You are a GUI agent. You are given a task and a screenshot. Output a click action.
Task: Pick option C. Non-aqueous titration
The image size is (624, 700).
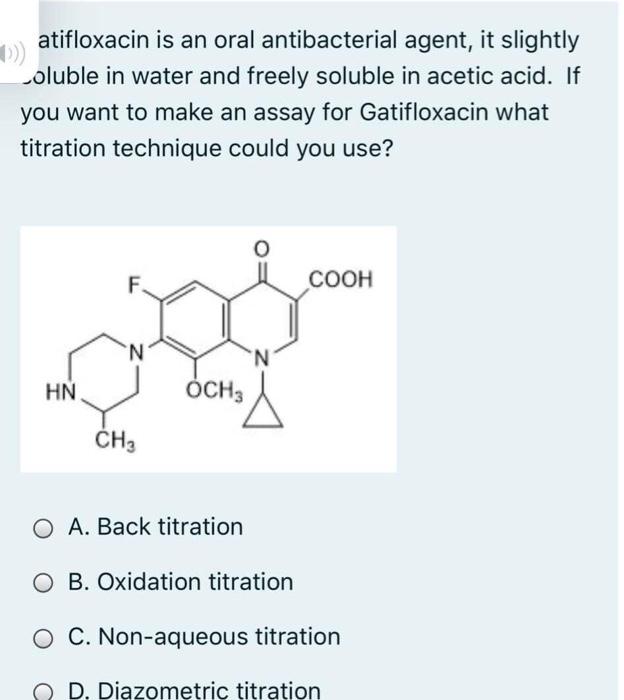42,637
